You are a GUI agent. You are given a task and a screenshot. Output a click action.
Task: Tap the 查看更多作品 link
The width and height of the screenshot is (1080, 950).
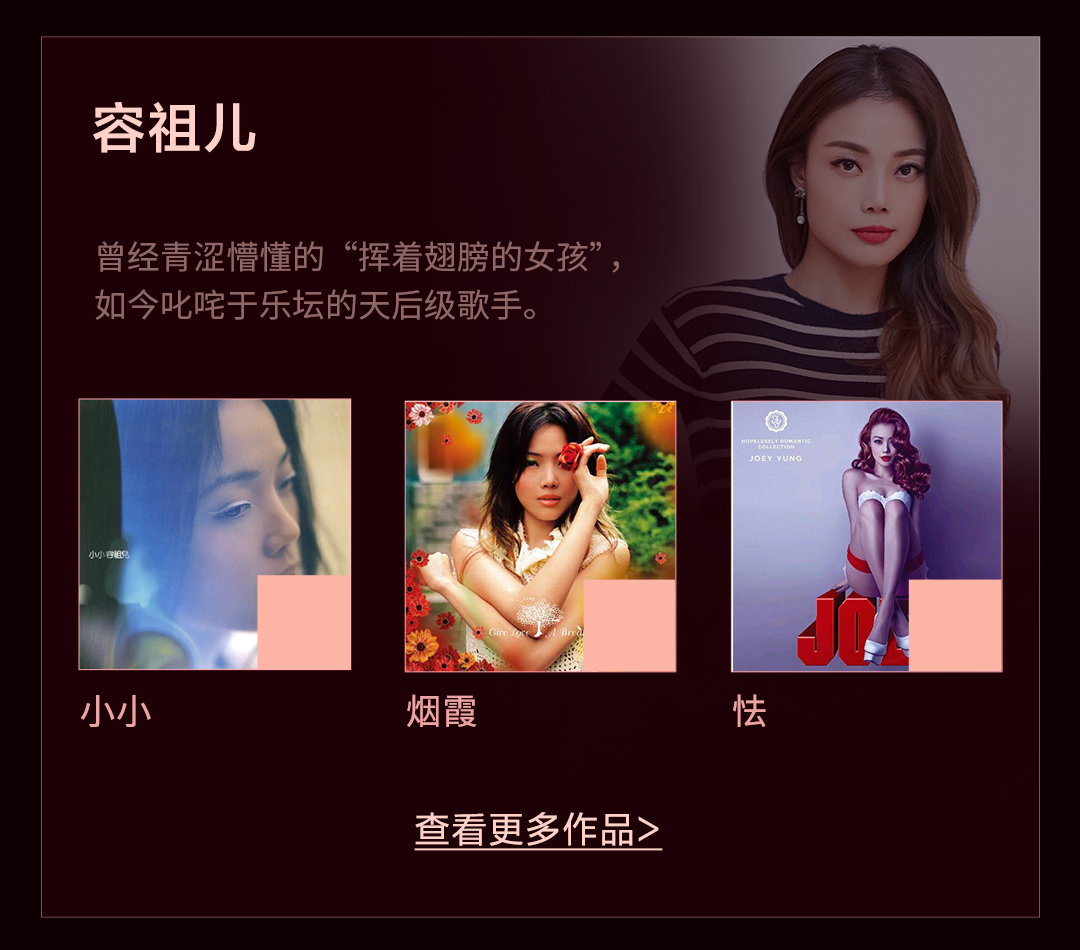538,830
